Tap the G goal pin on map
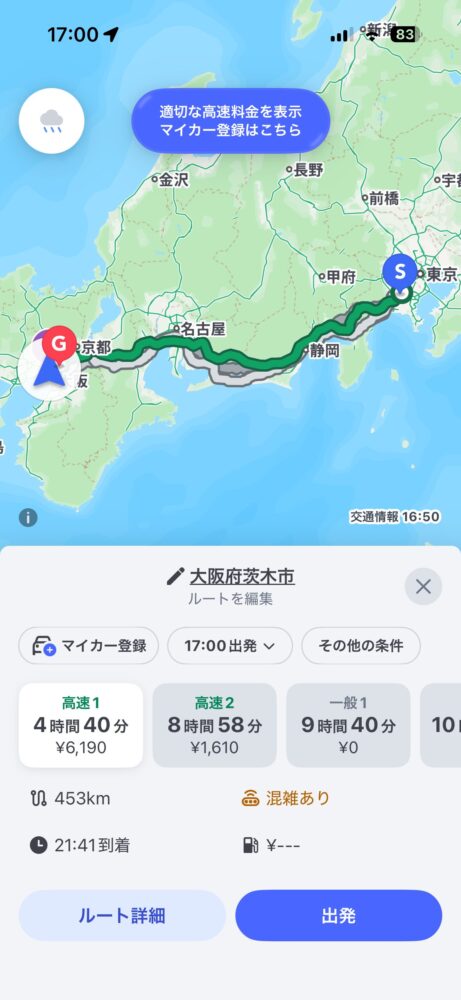Image resolution: width=461 pixels, height=1000 pixels. pos(59,346)
